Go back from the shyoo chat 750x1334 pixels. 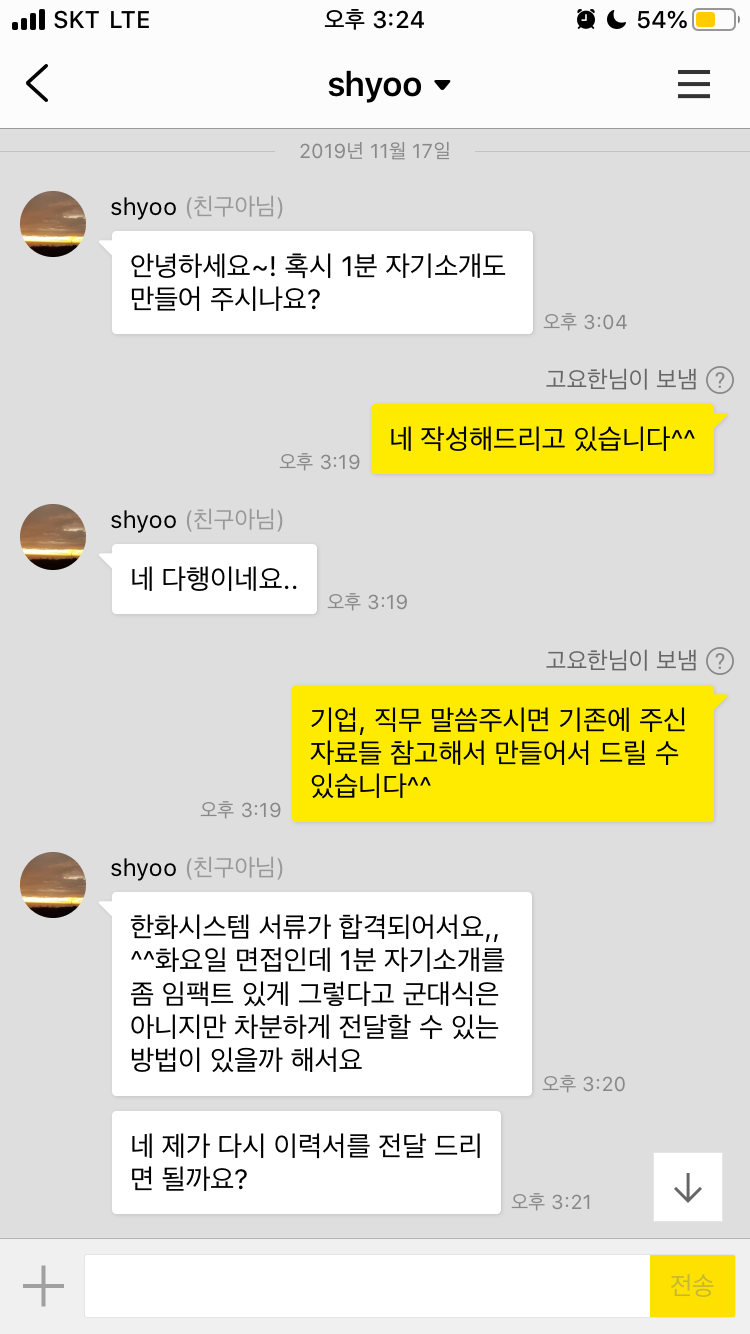tap(38, 84)
